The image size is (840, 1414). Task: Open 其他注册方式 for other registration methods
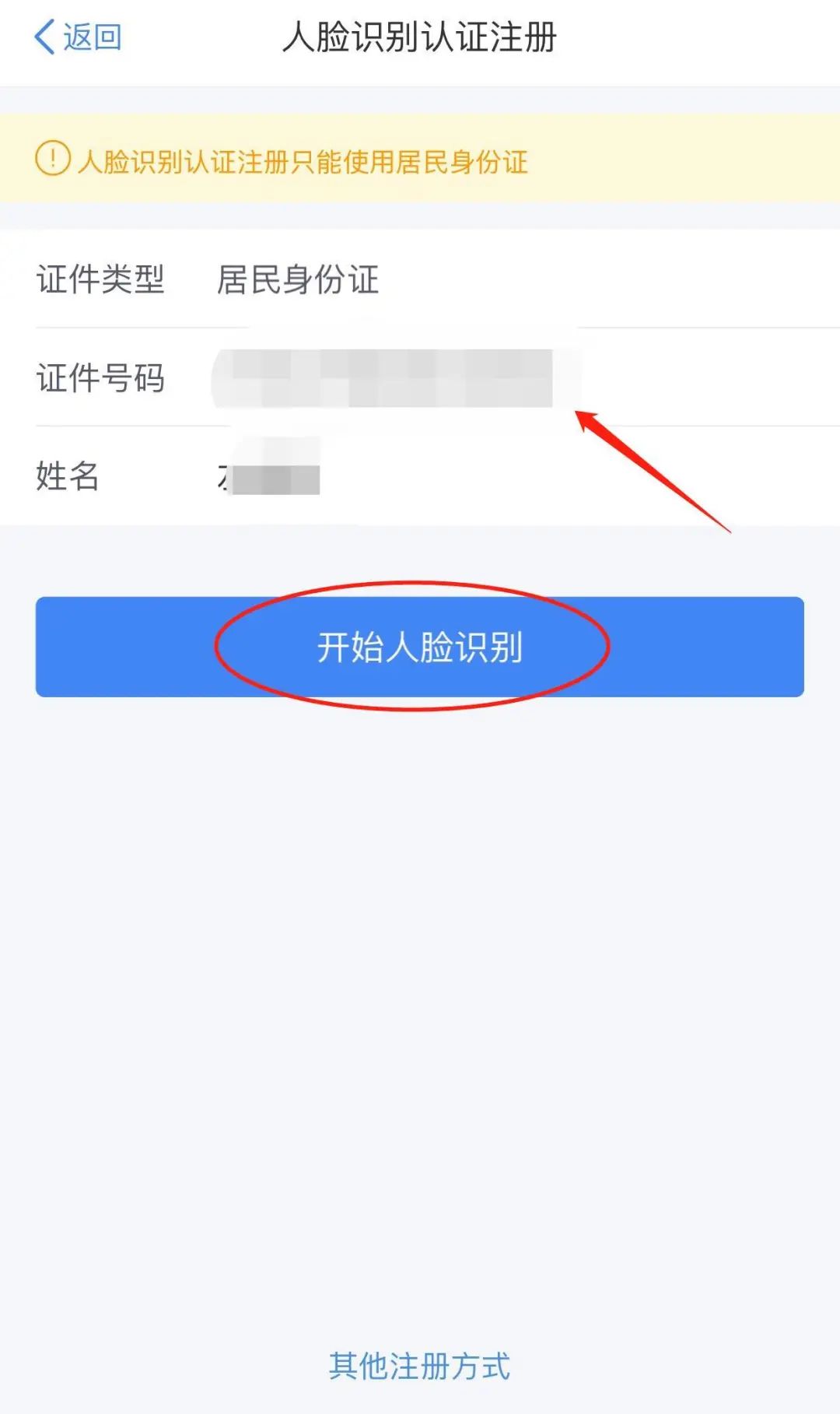[419, 1366]
